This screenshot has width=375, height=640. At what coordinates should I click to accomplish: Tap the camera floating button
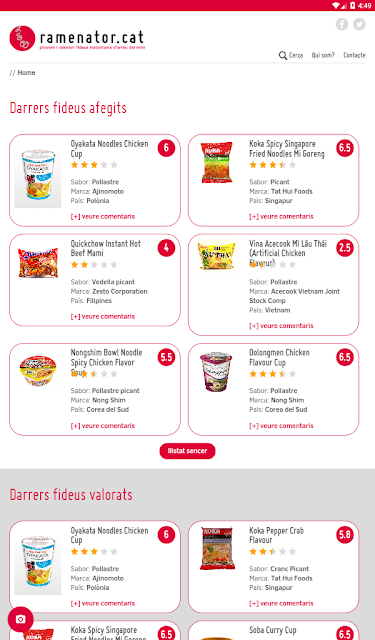pos(20,620)
